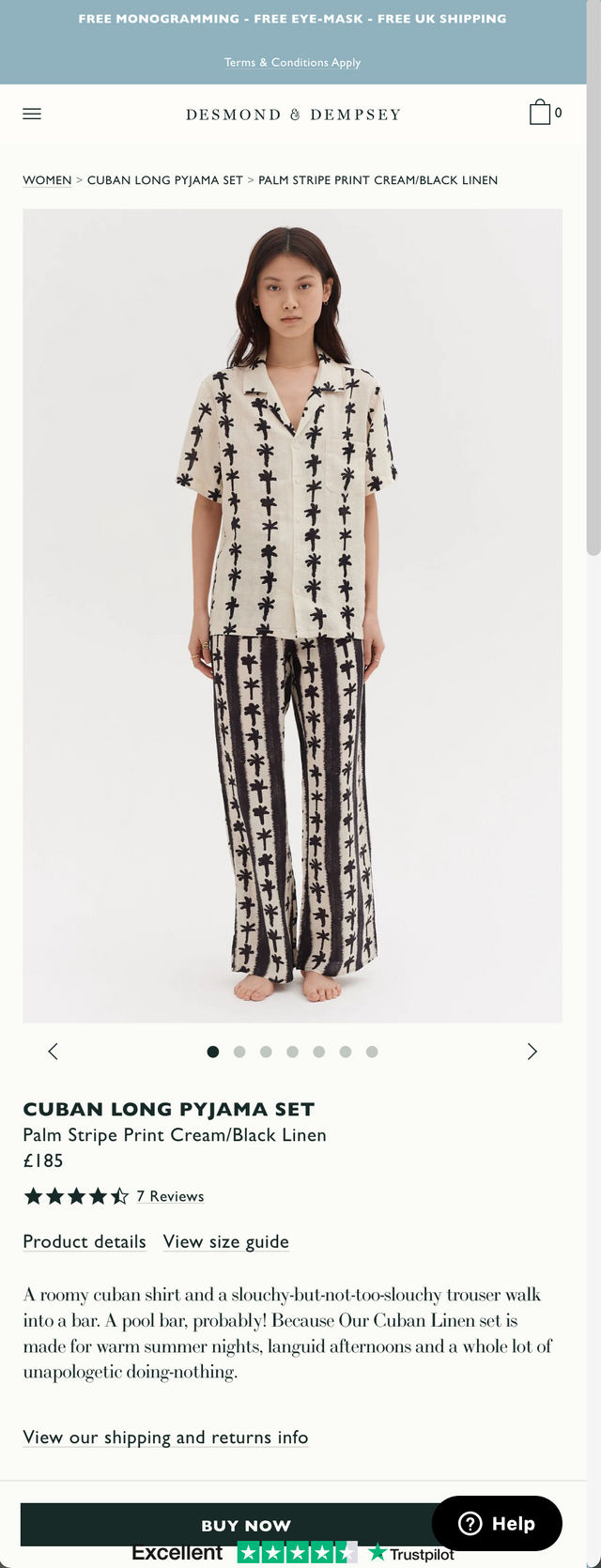Jump to the last image dot

372,1052
